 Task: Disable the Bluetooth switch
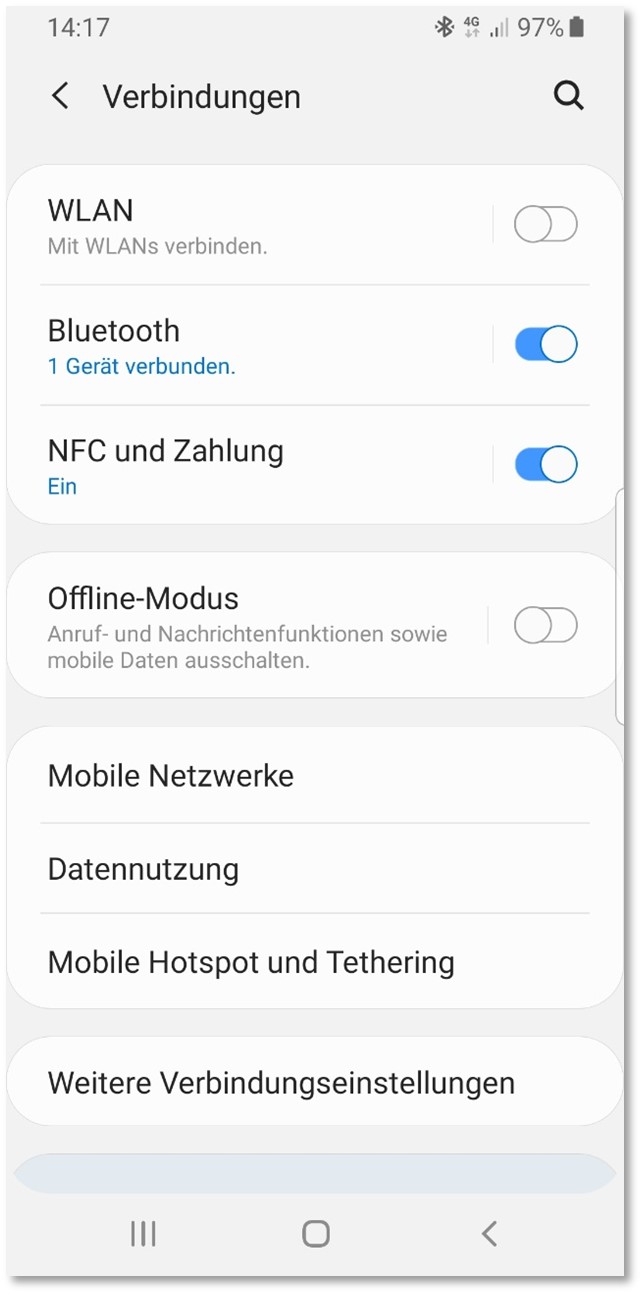pyautogui.click(x=545, y=345)
